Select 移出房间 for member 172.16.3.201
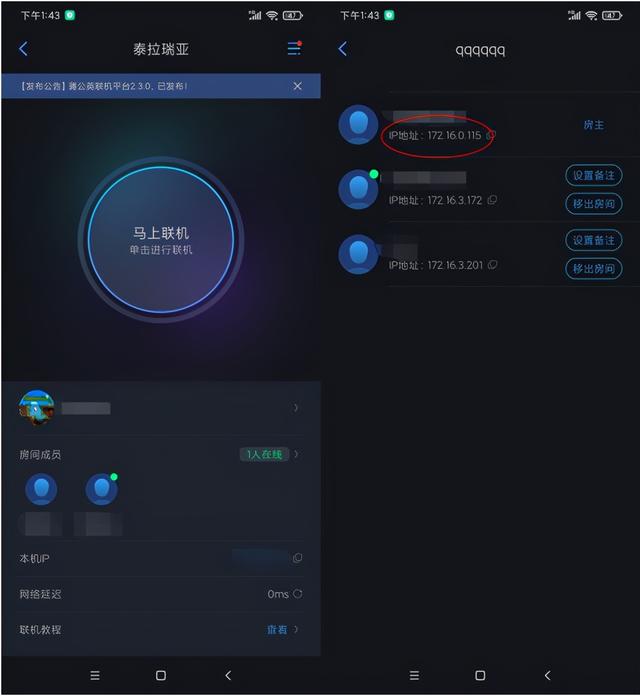 (x=593, y=269)
